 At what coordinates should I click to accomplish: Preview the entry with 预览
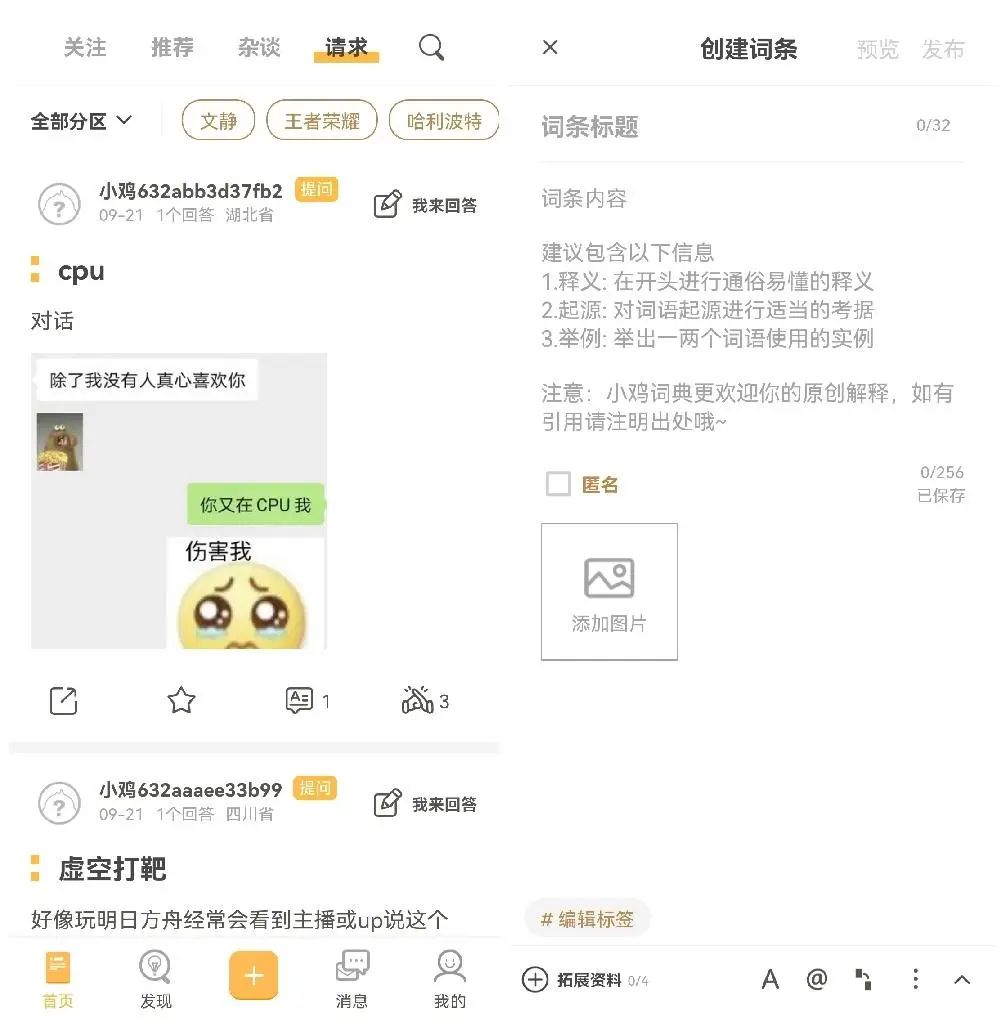pyautogui.click(x=877, y=49)
